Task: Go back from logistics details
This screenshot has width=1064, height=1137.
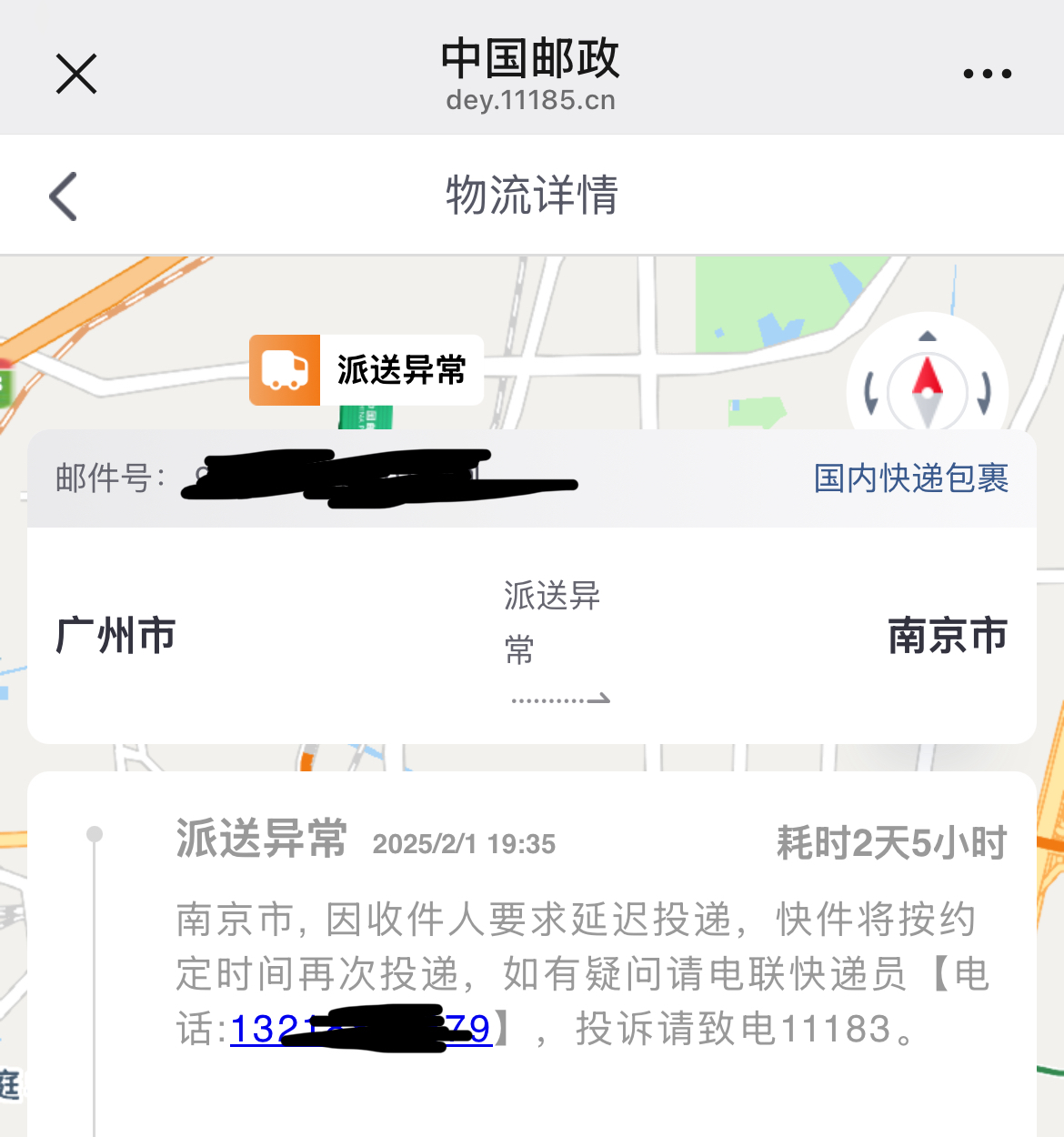Action: pyautogui.click(x=64, y=196)
